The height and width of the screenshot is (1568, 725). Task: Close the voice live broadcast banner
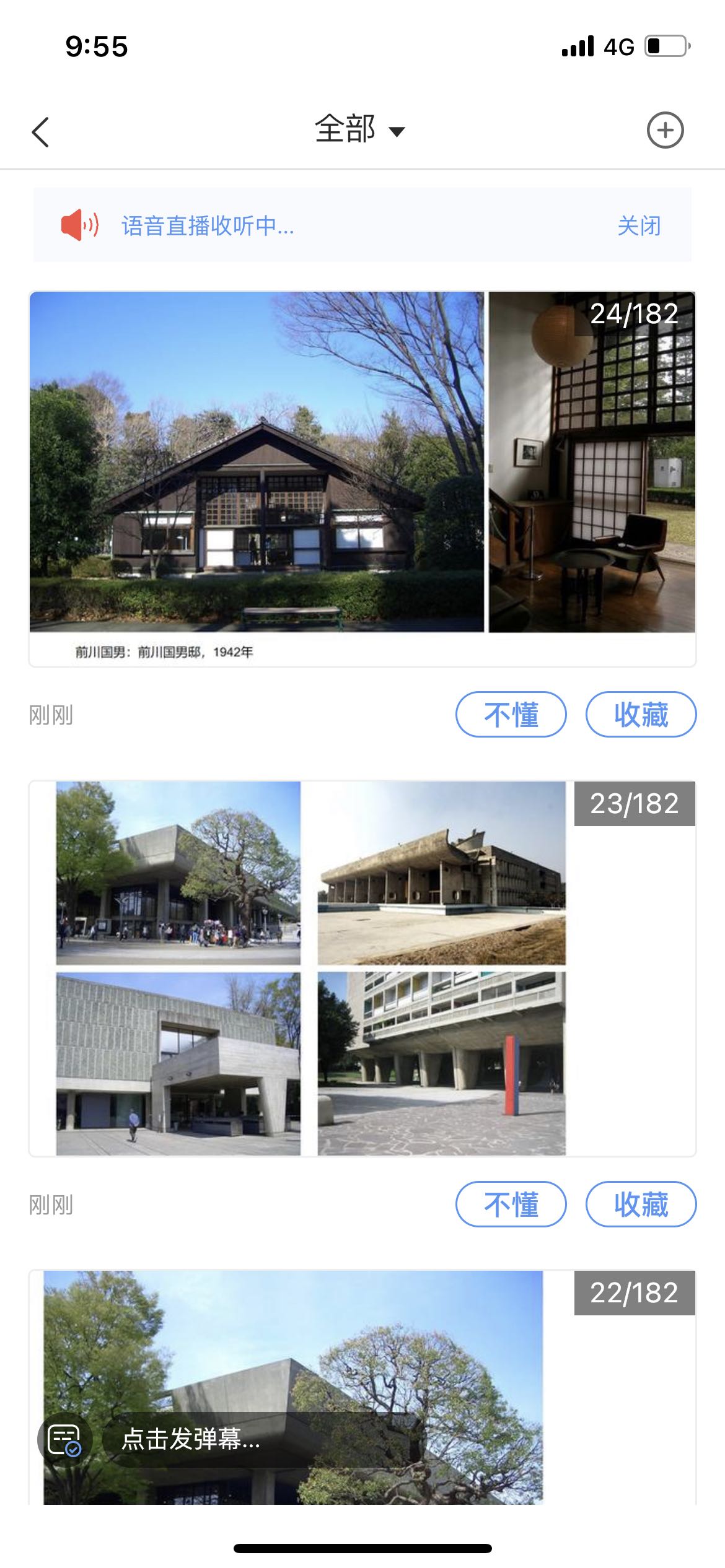tap(639, 225)
